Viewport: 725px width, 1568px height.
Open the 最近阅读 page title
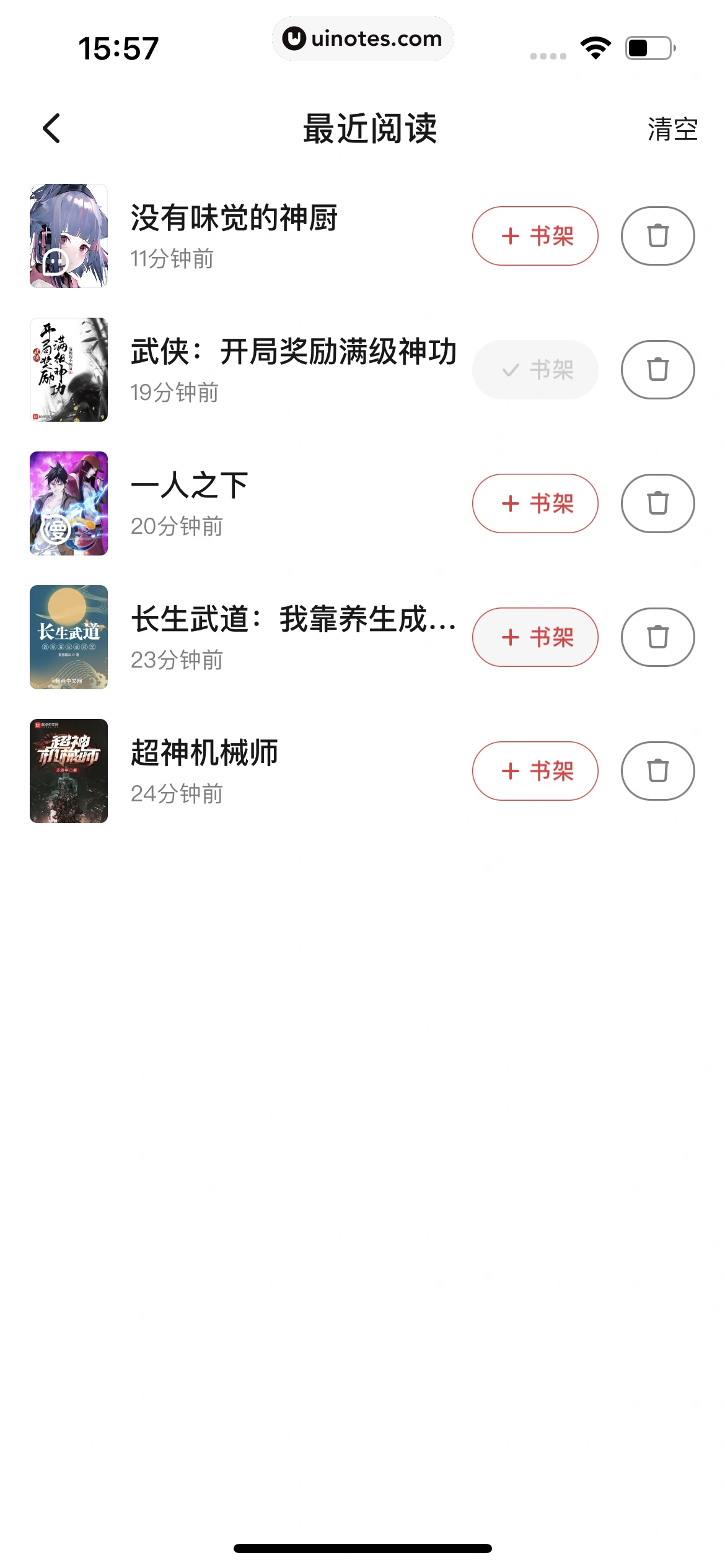tap(370, 128)
